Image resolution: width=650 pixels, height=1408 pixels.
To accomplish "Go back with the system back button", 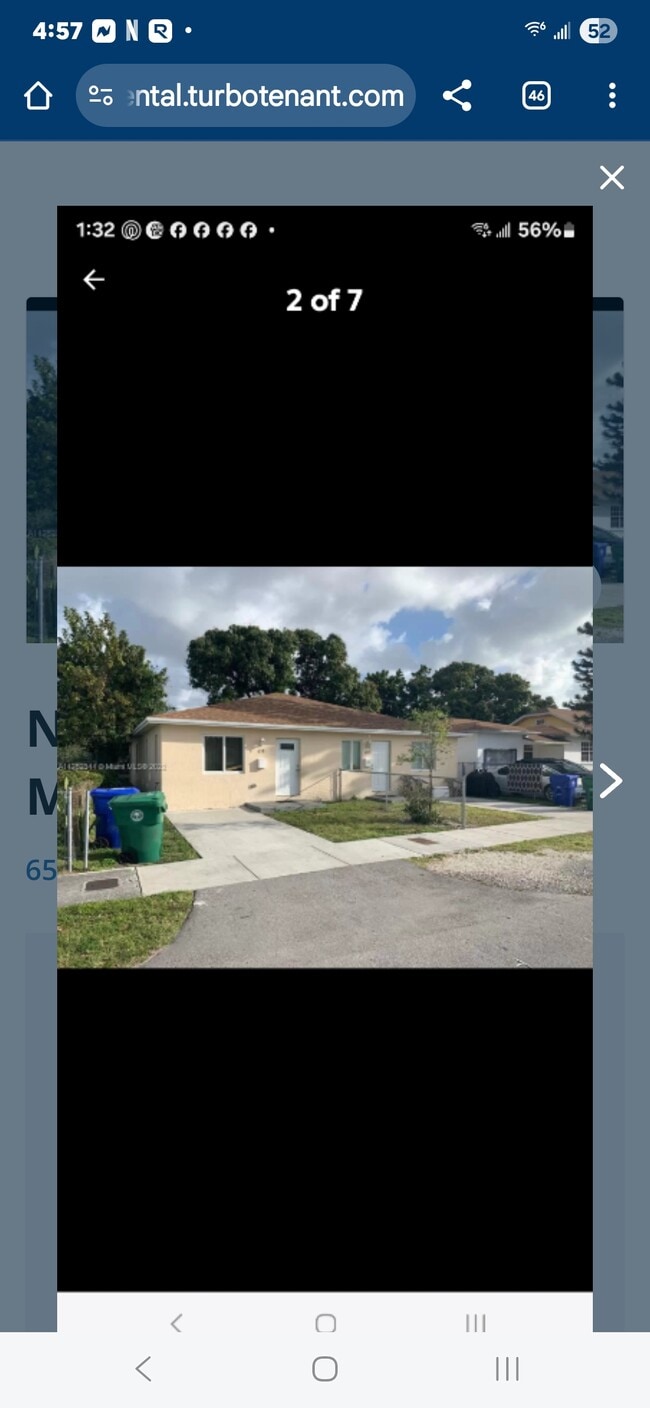I will tap(143, 1369).
